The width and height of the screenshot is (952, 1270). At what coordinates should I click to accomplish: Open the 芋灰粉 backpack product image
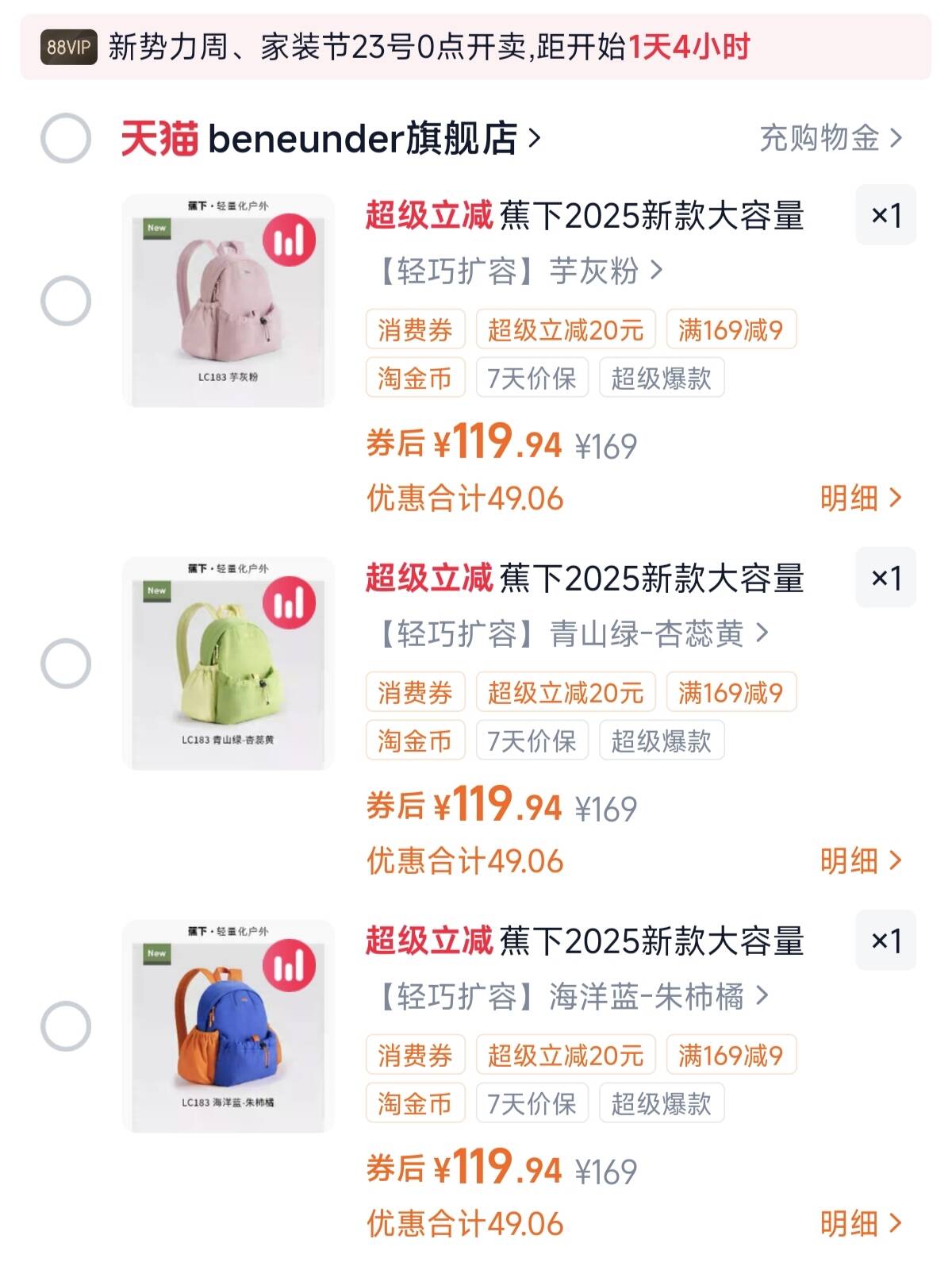tap(228, 301)
